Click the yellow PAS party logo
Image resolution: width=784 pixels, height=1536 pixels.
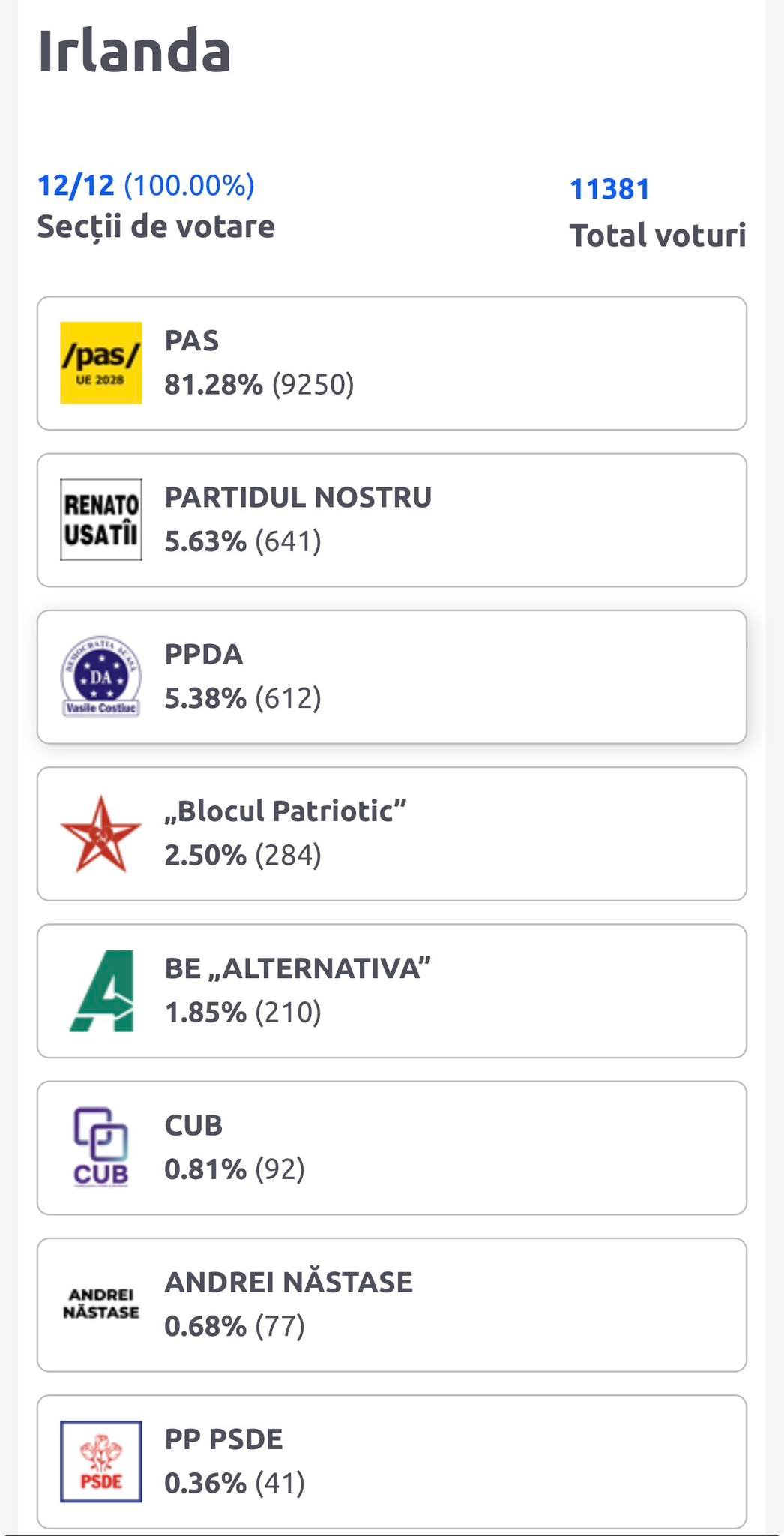tap(101, 362)
